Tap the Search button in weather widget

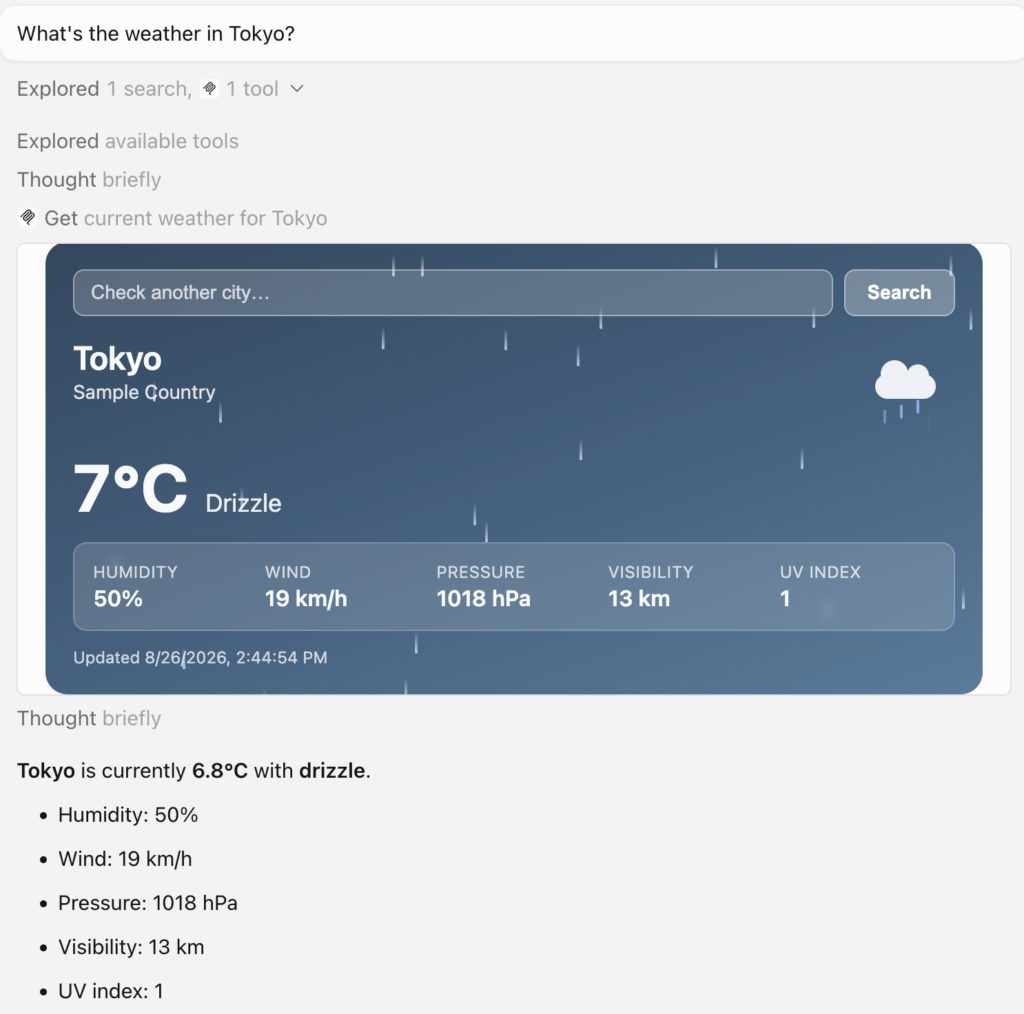point(899,293)
